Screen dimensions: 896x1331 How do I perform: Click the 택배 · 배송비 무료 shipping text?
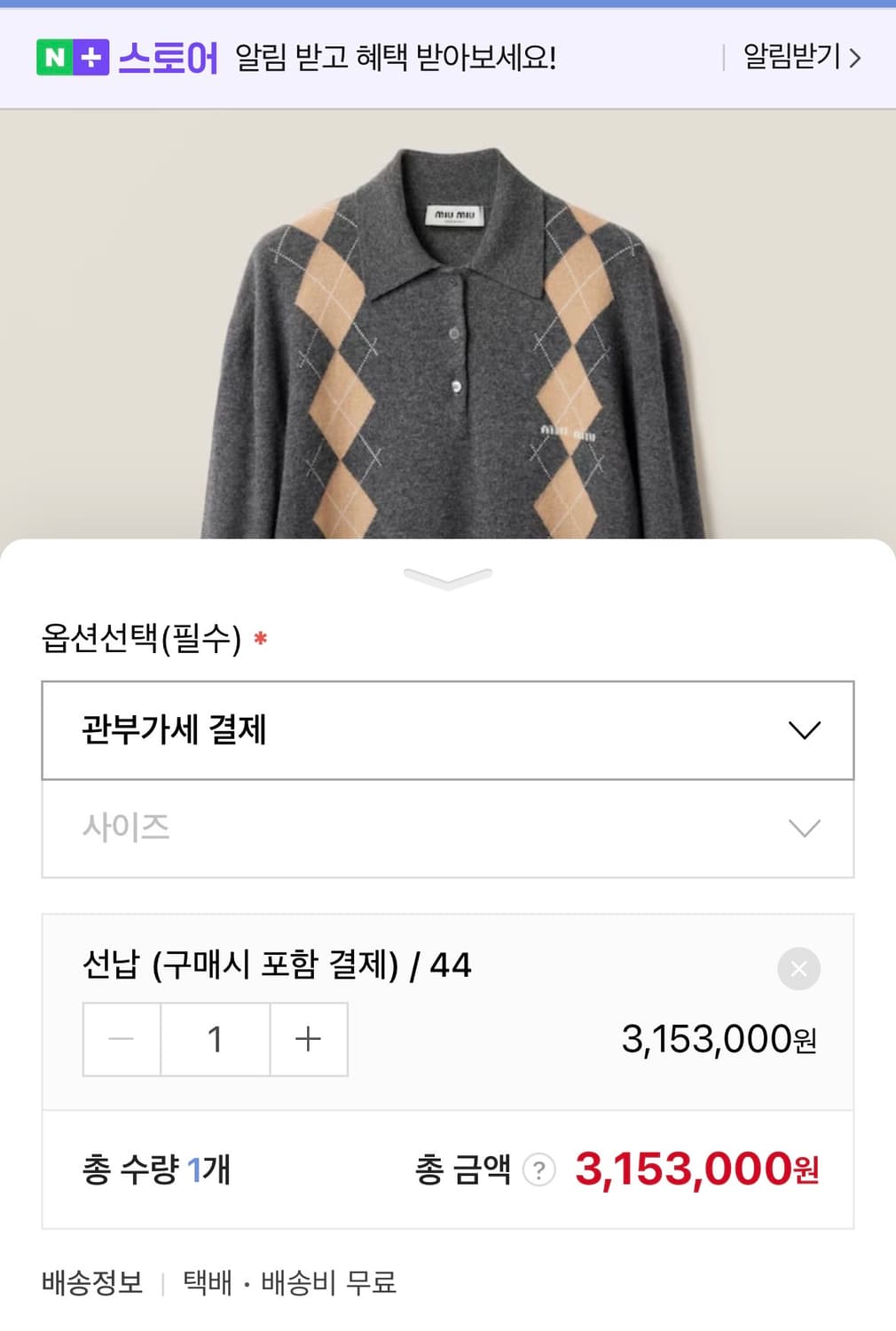click(288, 1283)
